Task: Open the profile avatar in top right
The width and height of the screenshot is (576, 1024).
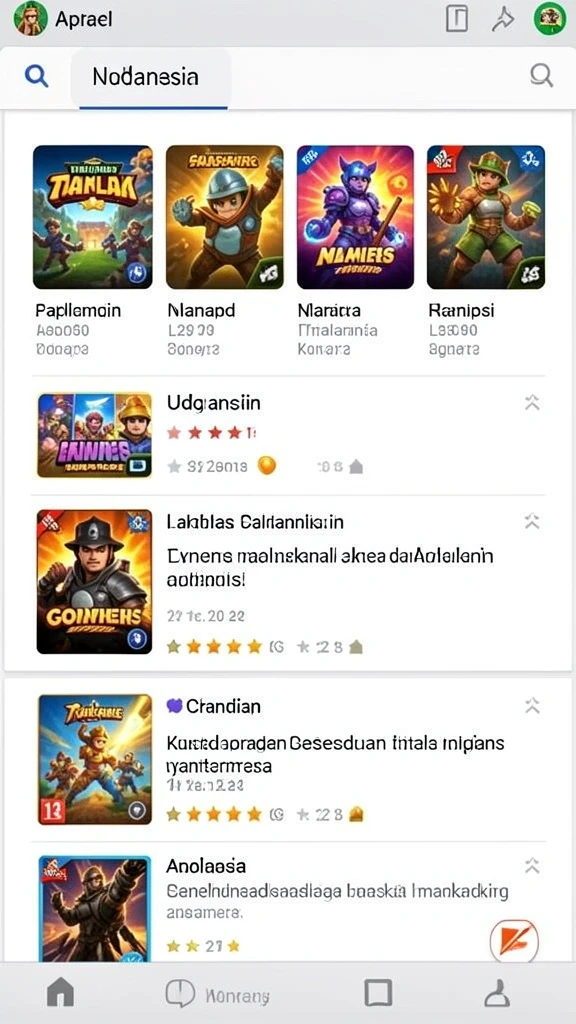Action: pyautogui.click(x=550, y=18)
